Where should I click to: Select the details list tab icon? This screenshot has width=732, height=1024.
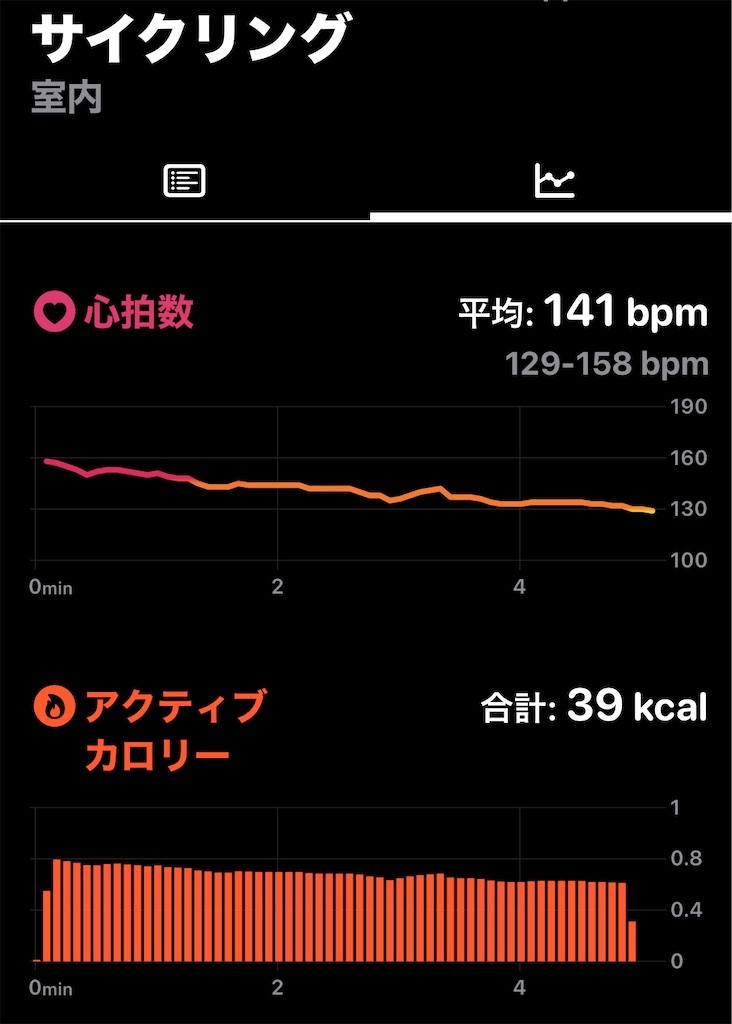pos(183,180)
